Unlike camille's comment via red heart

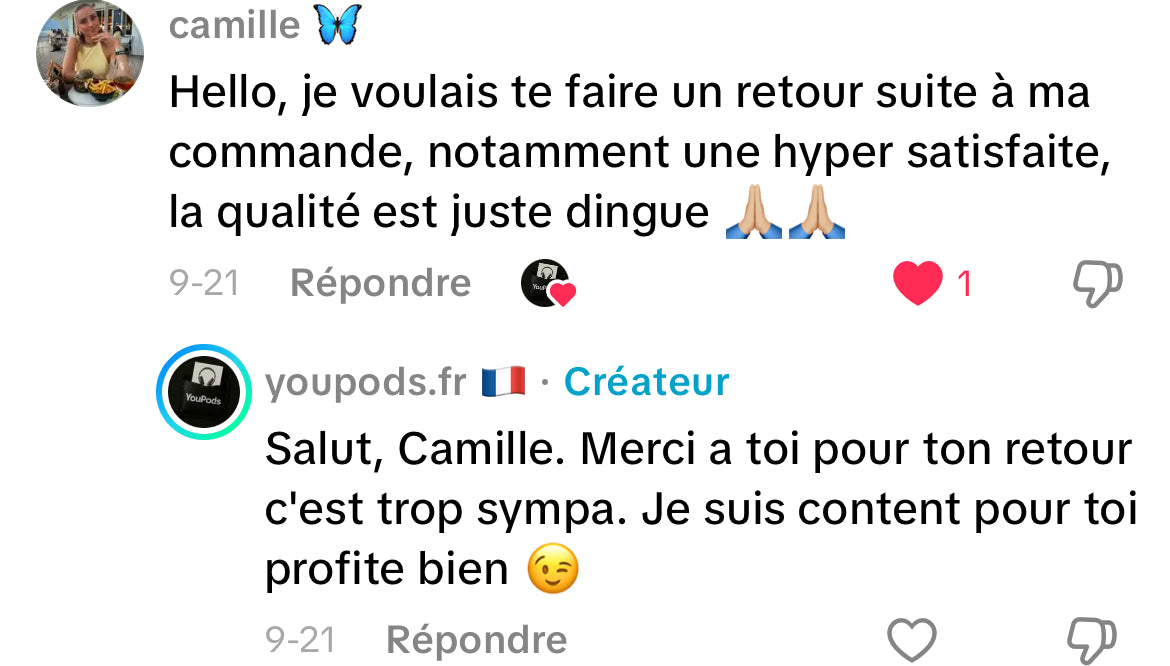[x=917, y=284]
